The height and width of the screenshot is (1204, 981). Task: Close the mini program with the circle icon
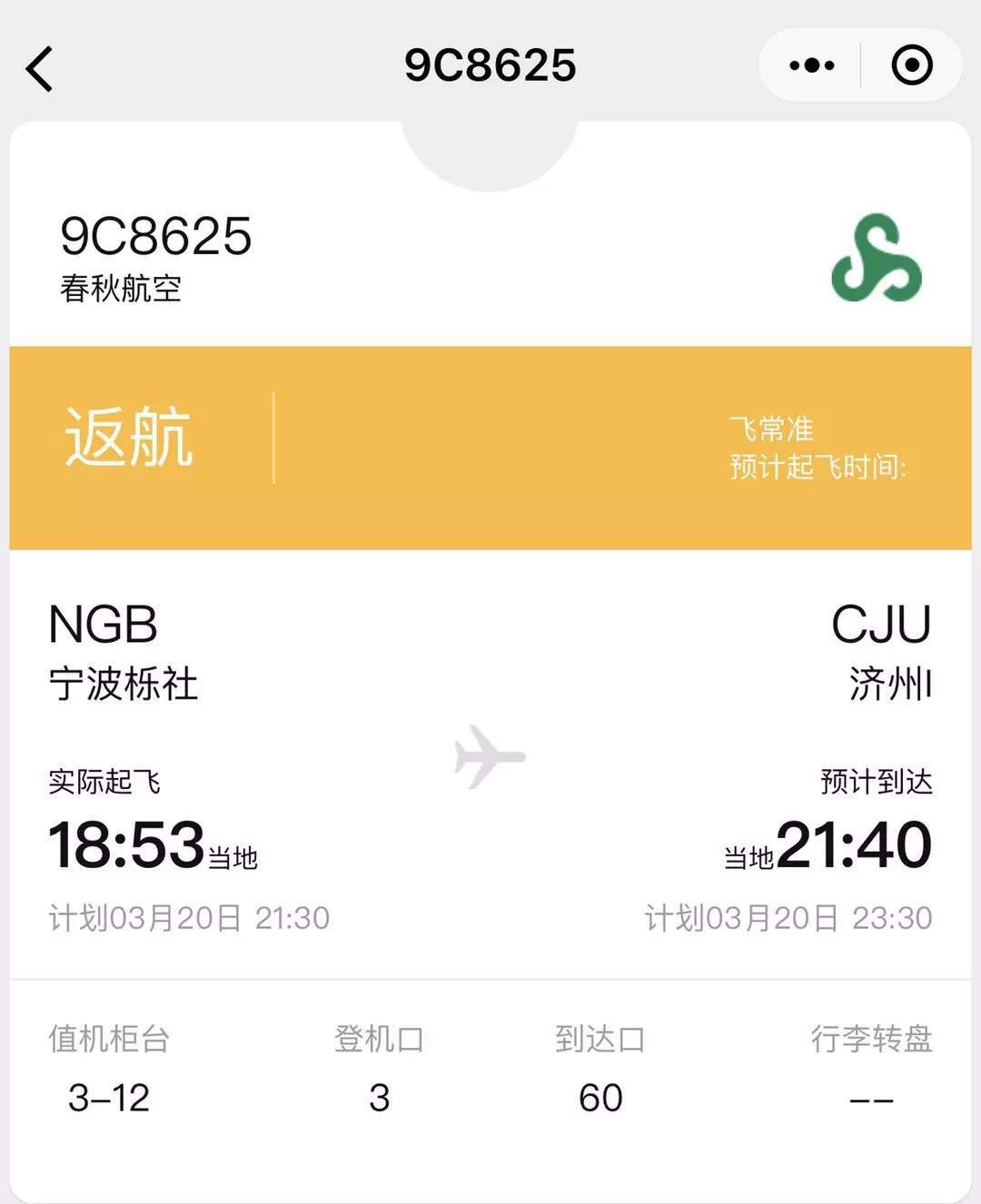click(x=911, y=65)
